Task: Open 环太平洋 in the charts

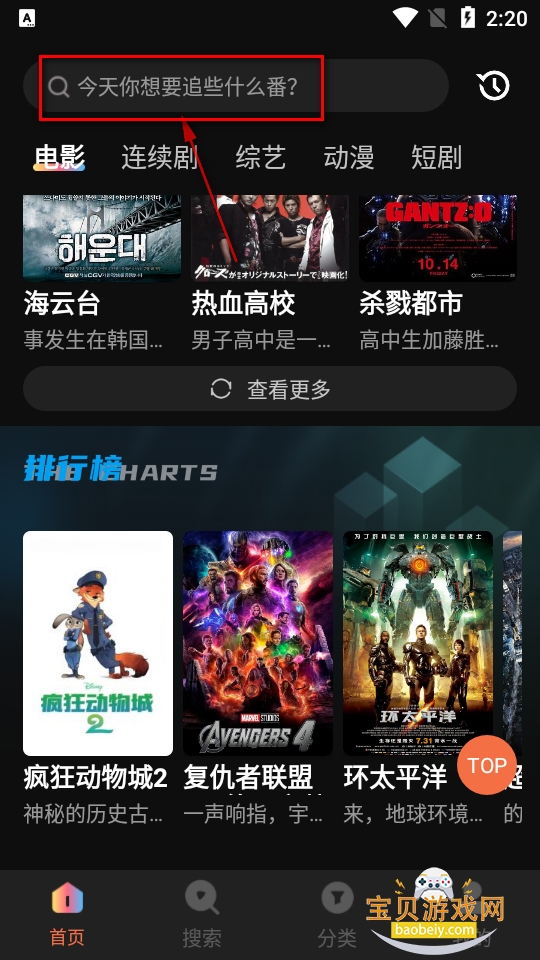Action: pyautogui.click(x=418, y=678)
